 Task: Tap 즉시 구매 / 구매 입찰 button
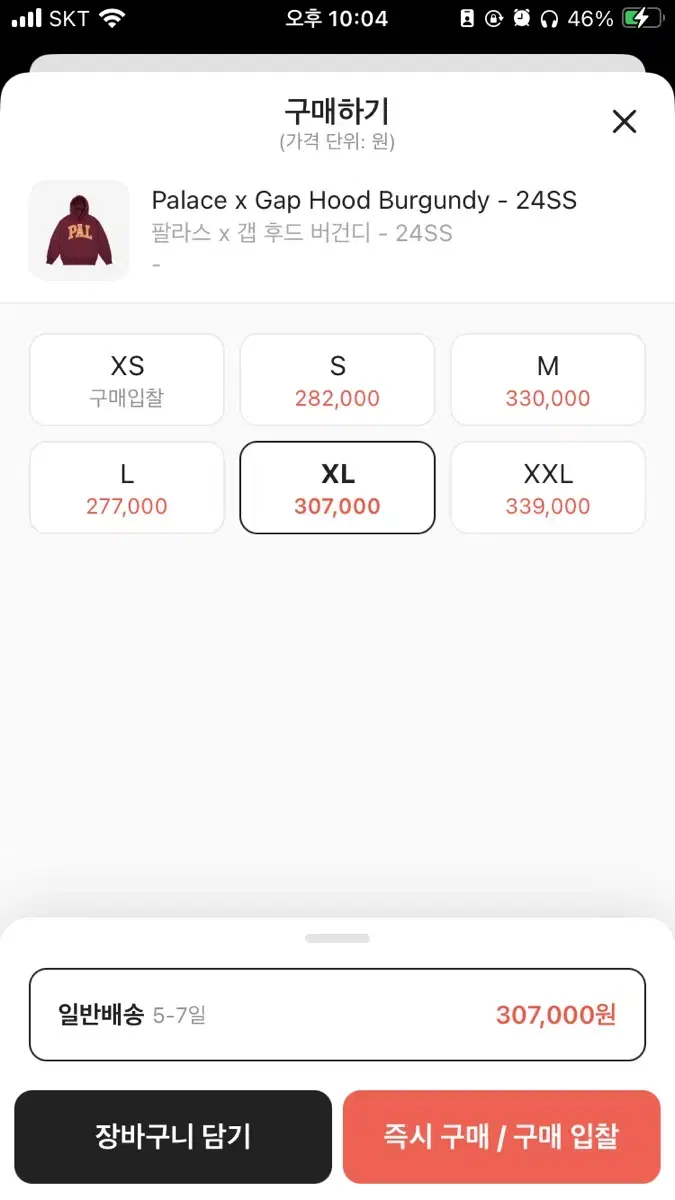pos(501,1137)
